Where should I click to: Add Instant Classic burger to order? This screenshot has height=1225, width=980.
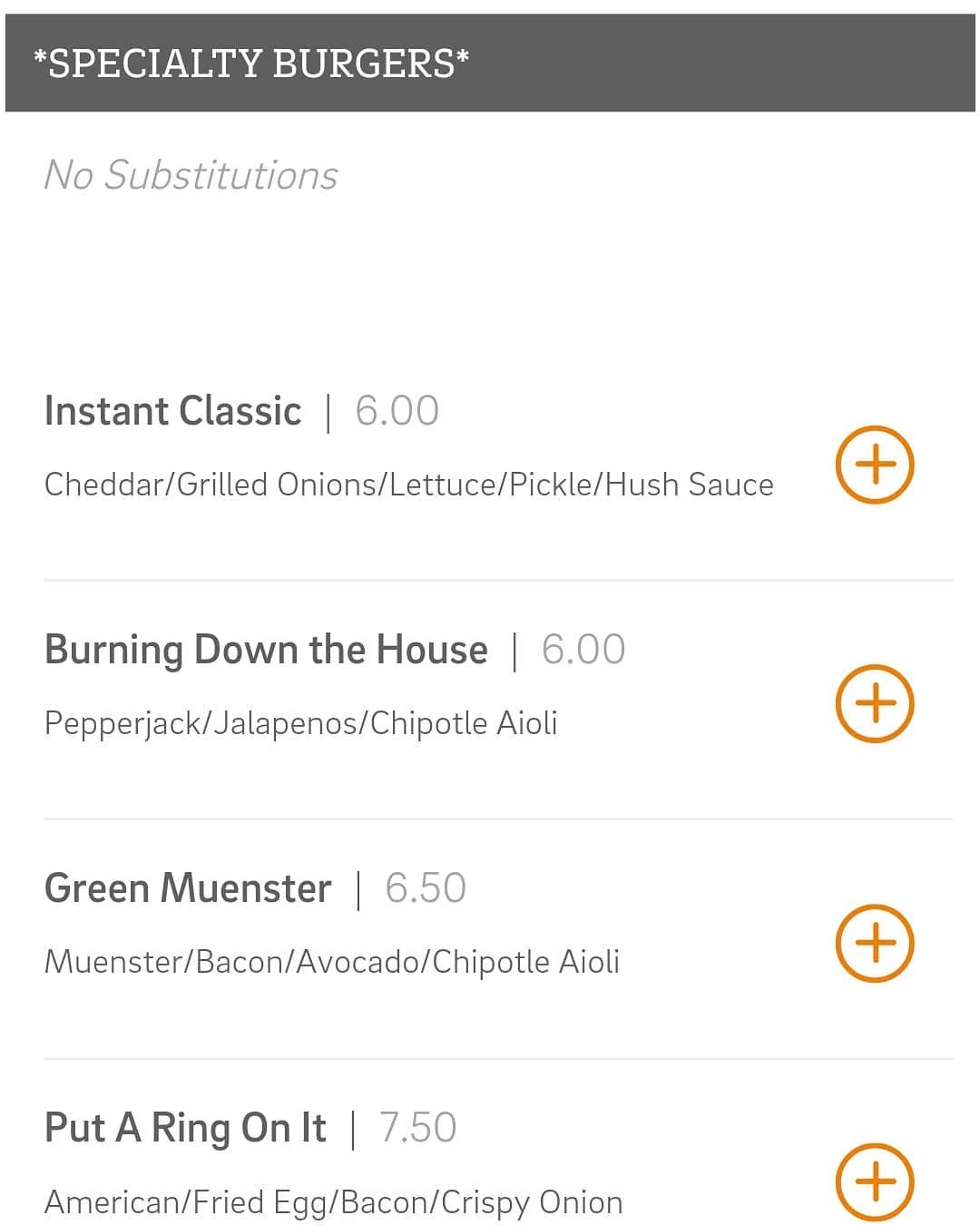pyautogui.click(x=874, y=465)
